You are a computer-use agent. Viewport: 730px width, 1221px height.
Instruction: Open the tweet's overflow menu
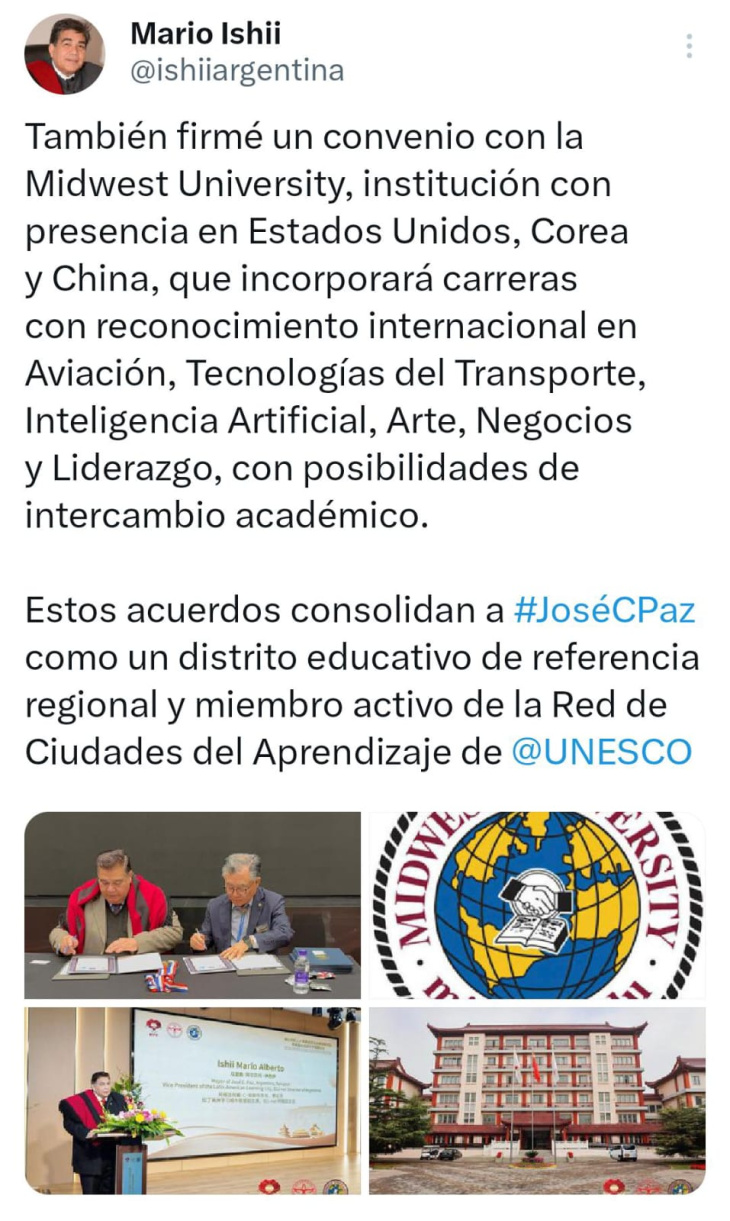click(x=689, y=46)
